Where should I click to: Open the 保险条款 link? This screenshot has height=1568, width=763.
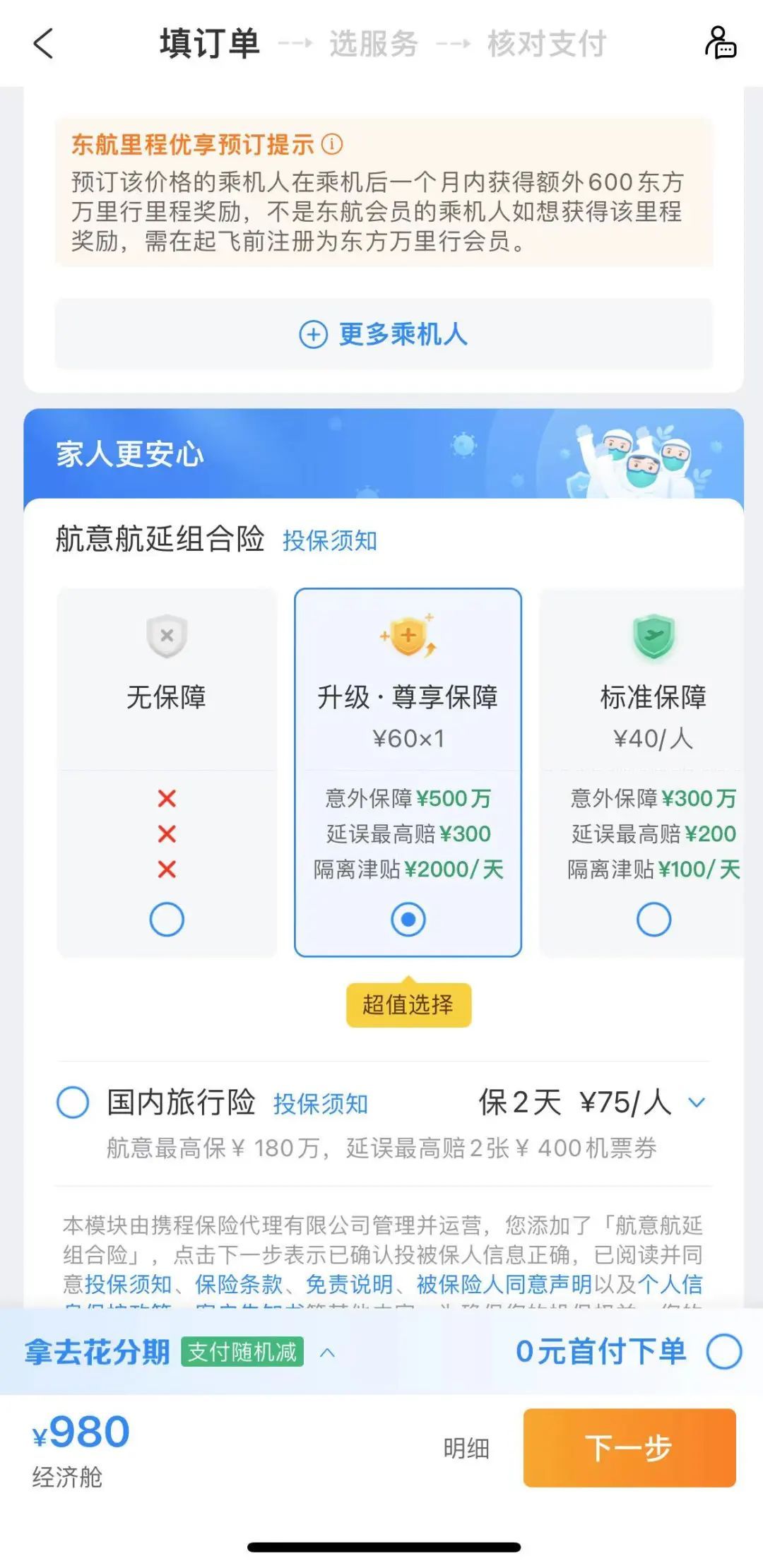click(x=239, y=1284)
